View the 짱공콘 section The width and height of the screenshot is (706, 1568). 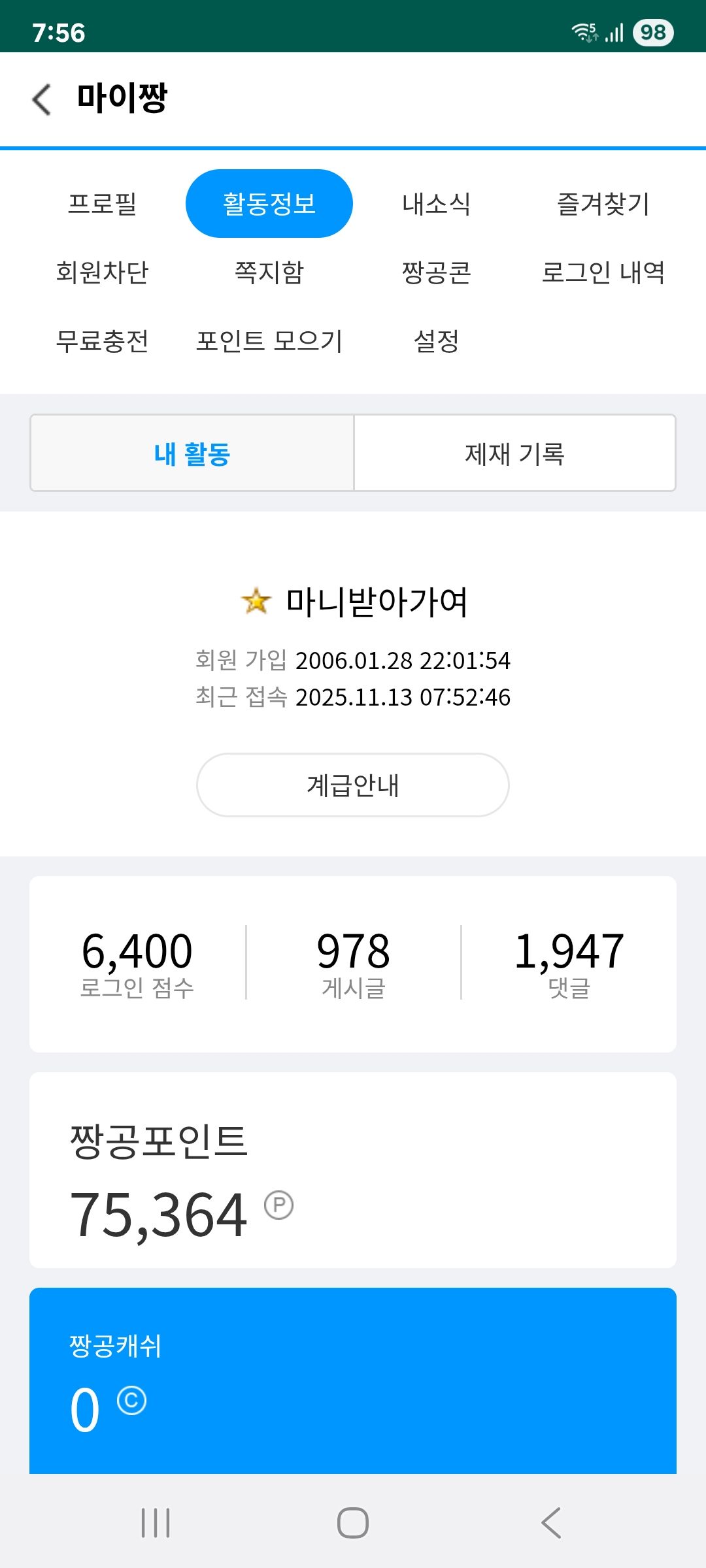point(436,272)
